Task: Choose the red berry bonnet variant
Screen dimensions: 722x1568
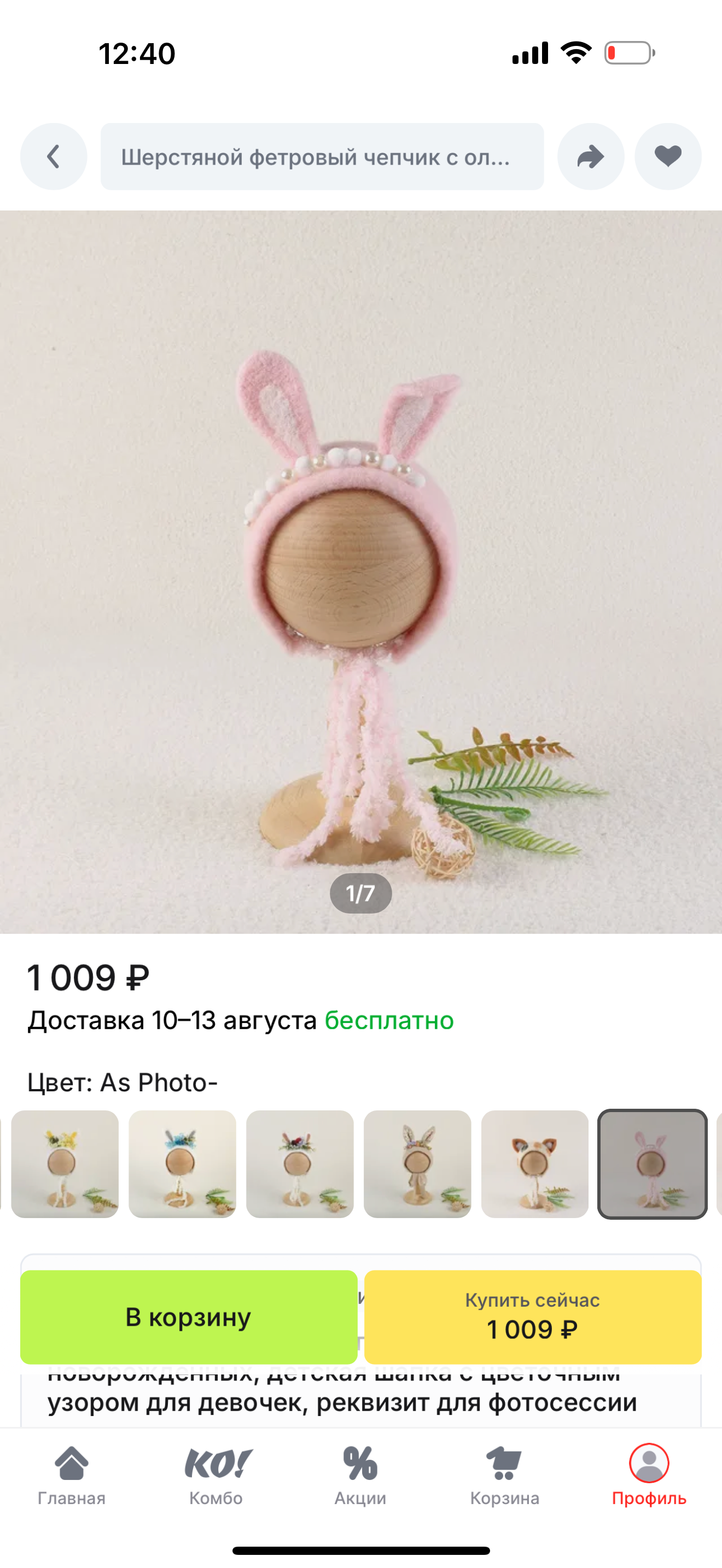Action: click(300, 1164)
